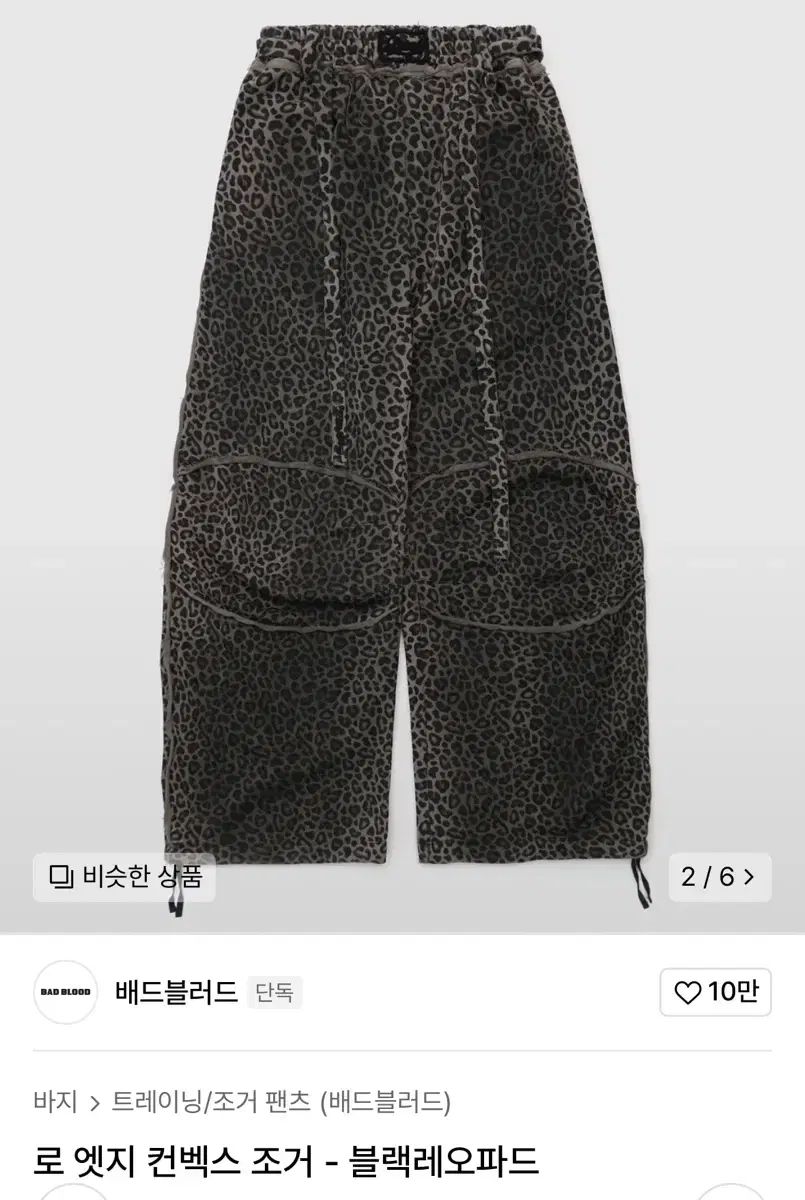
Task: Like the product via the heart 10만 button
Action: click(716, 992)
